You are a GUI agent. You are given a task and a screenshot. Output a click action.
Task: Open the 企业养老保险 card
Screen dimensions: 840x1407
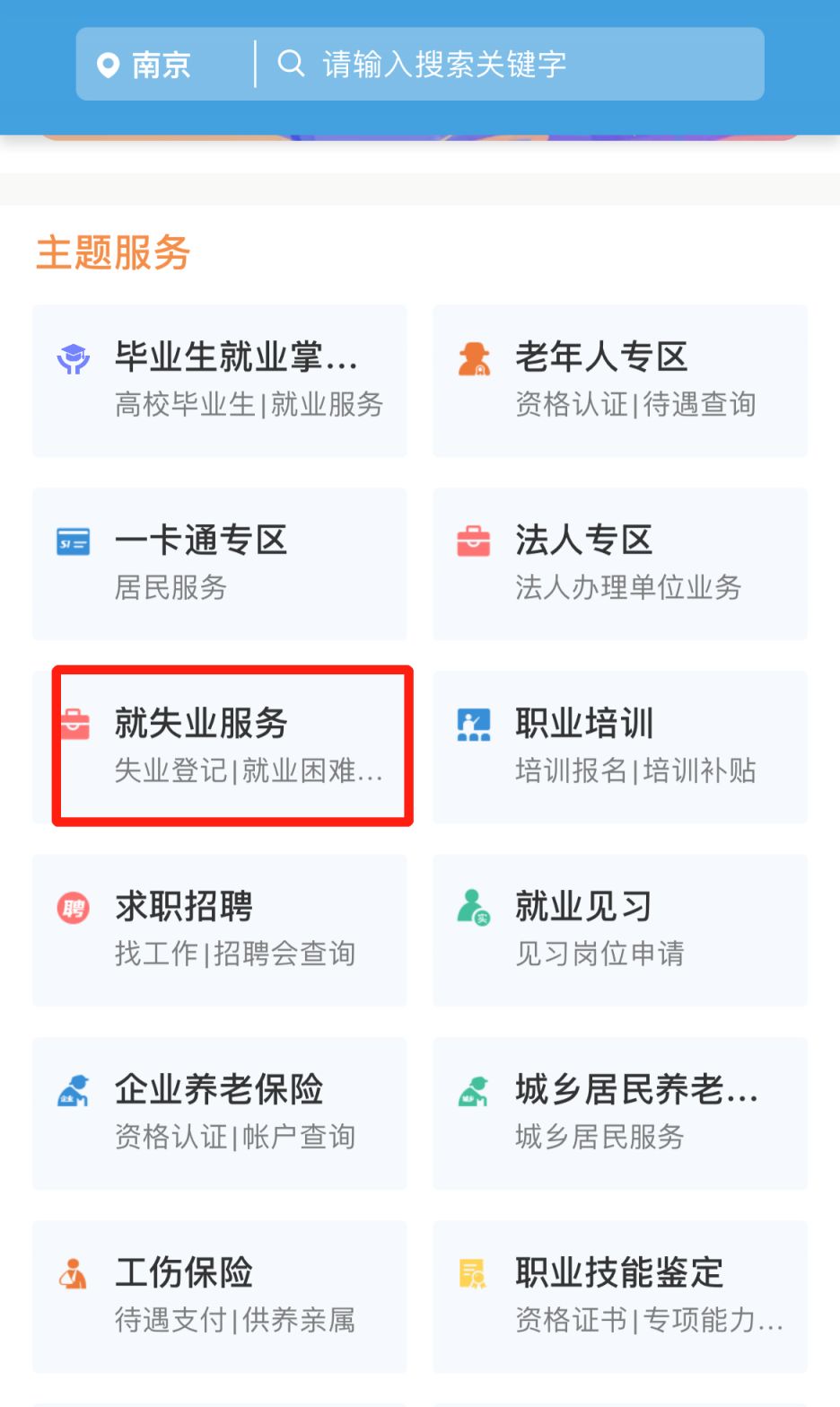coord(220,1113)
